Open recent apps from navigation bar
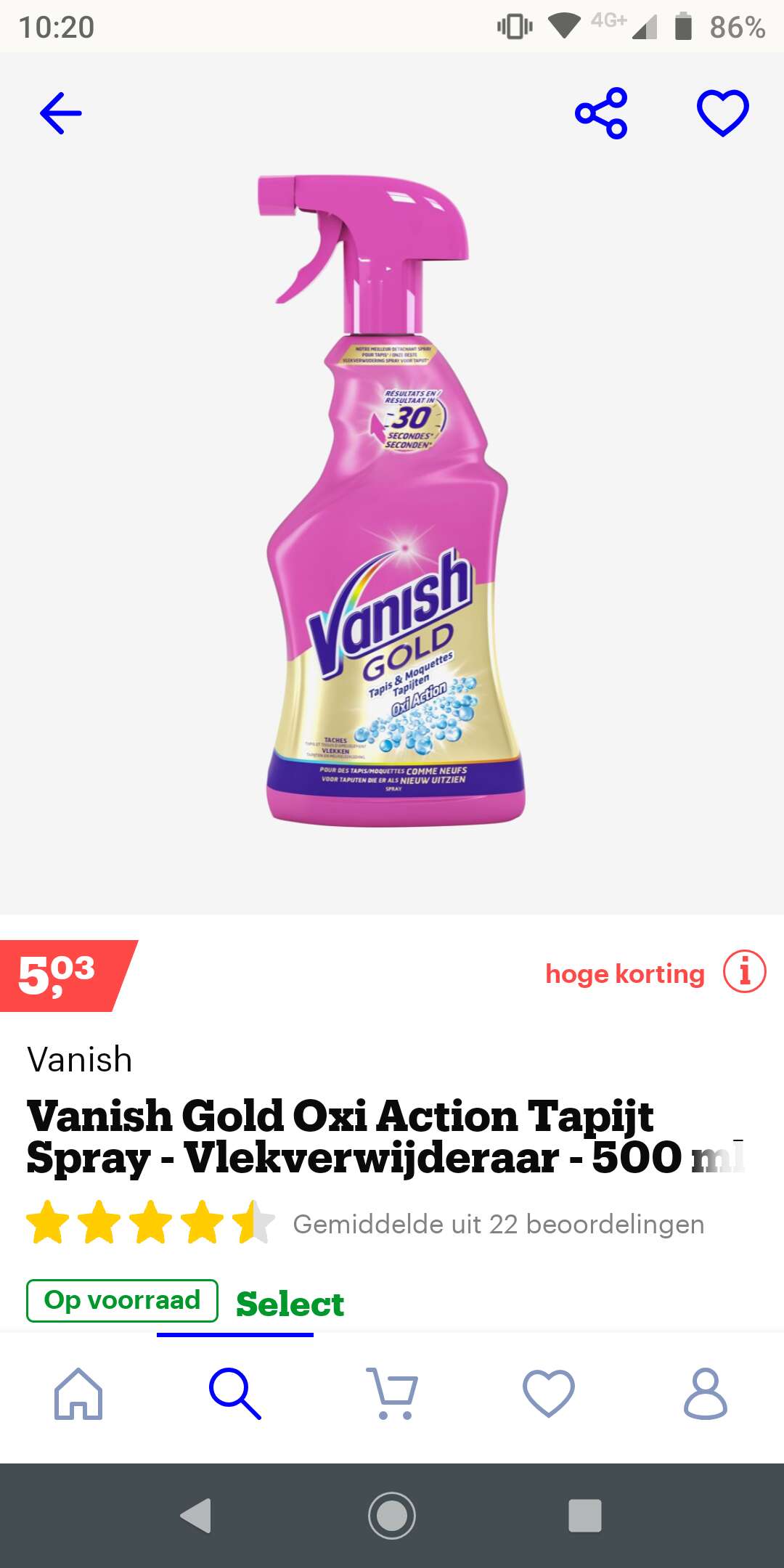784x1568 pixels. (585, 1516)
